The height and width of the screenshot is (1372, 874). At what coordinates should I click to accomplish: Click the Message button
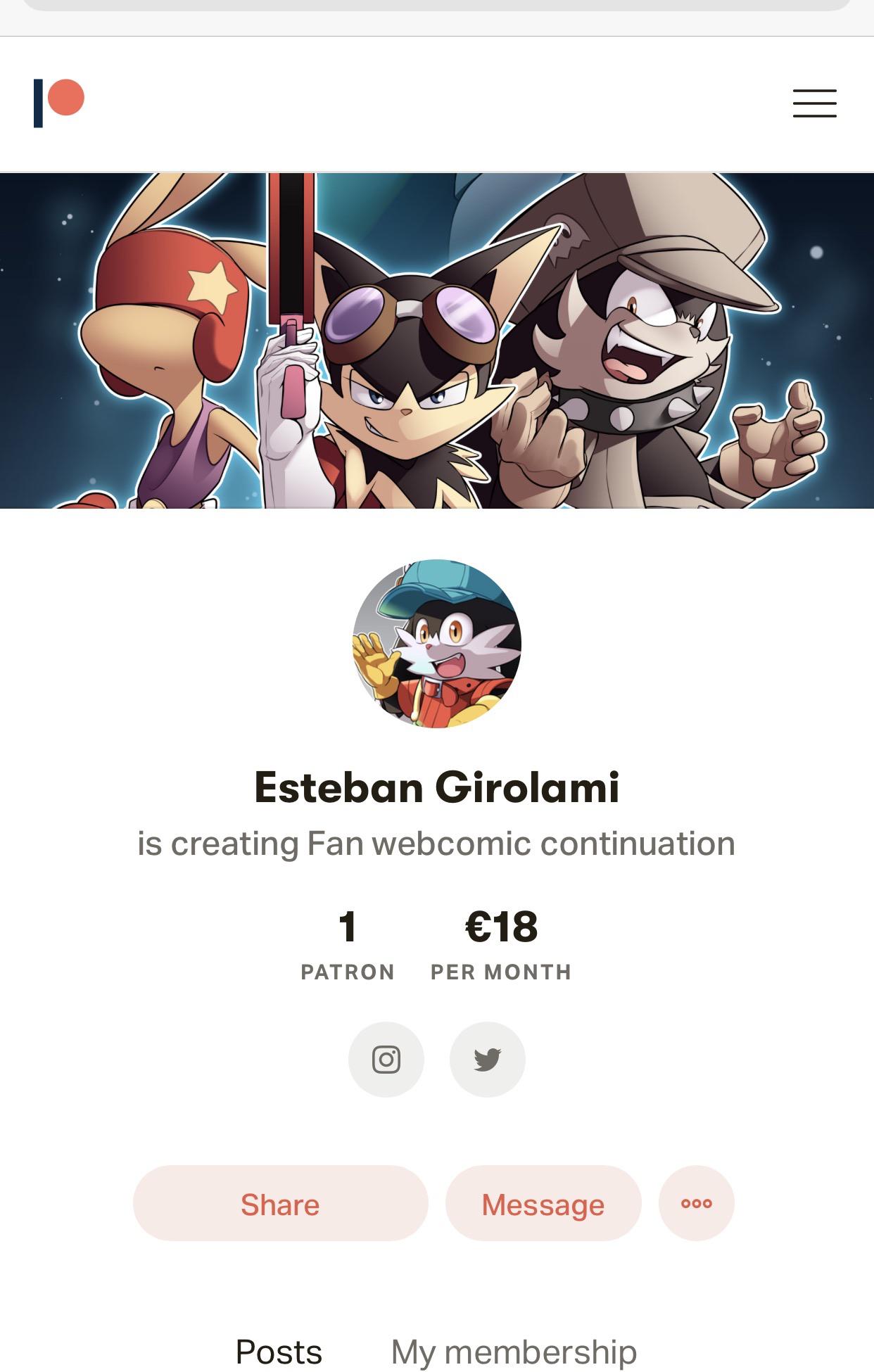(x=543, y=1204)
